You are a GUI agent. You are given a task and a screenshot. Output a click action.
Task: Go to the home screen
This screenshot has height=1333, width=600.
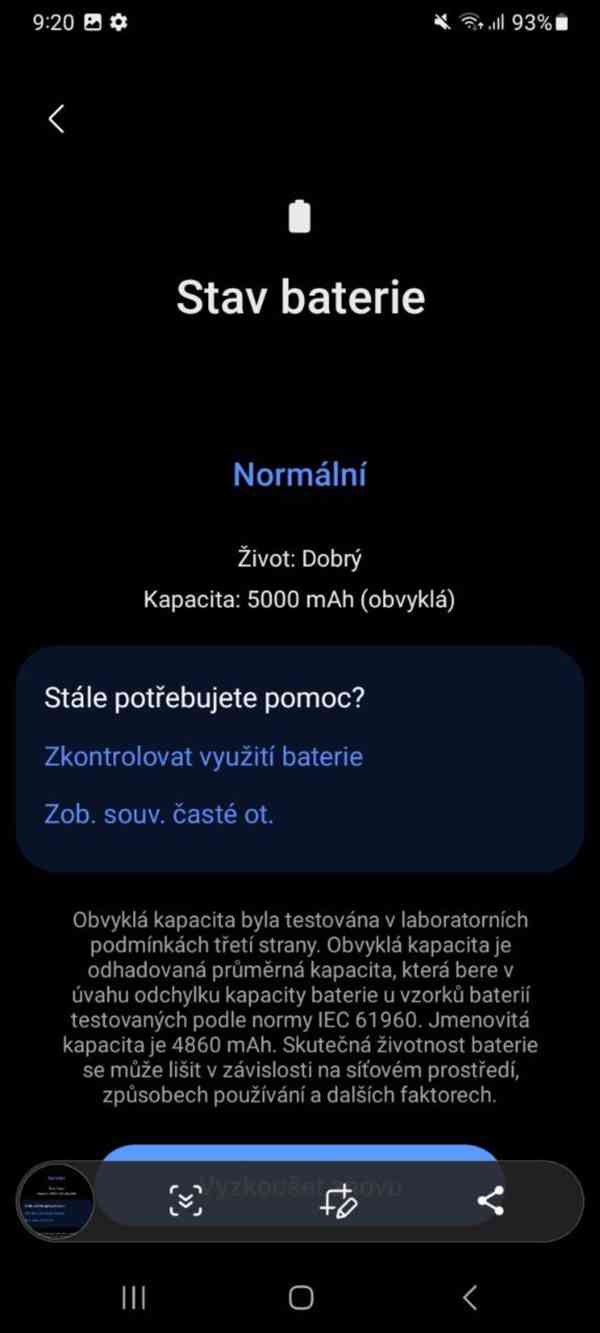coord(301,1297)
